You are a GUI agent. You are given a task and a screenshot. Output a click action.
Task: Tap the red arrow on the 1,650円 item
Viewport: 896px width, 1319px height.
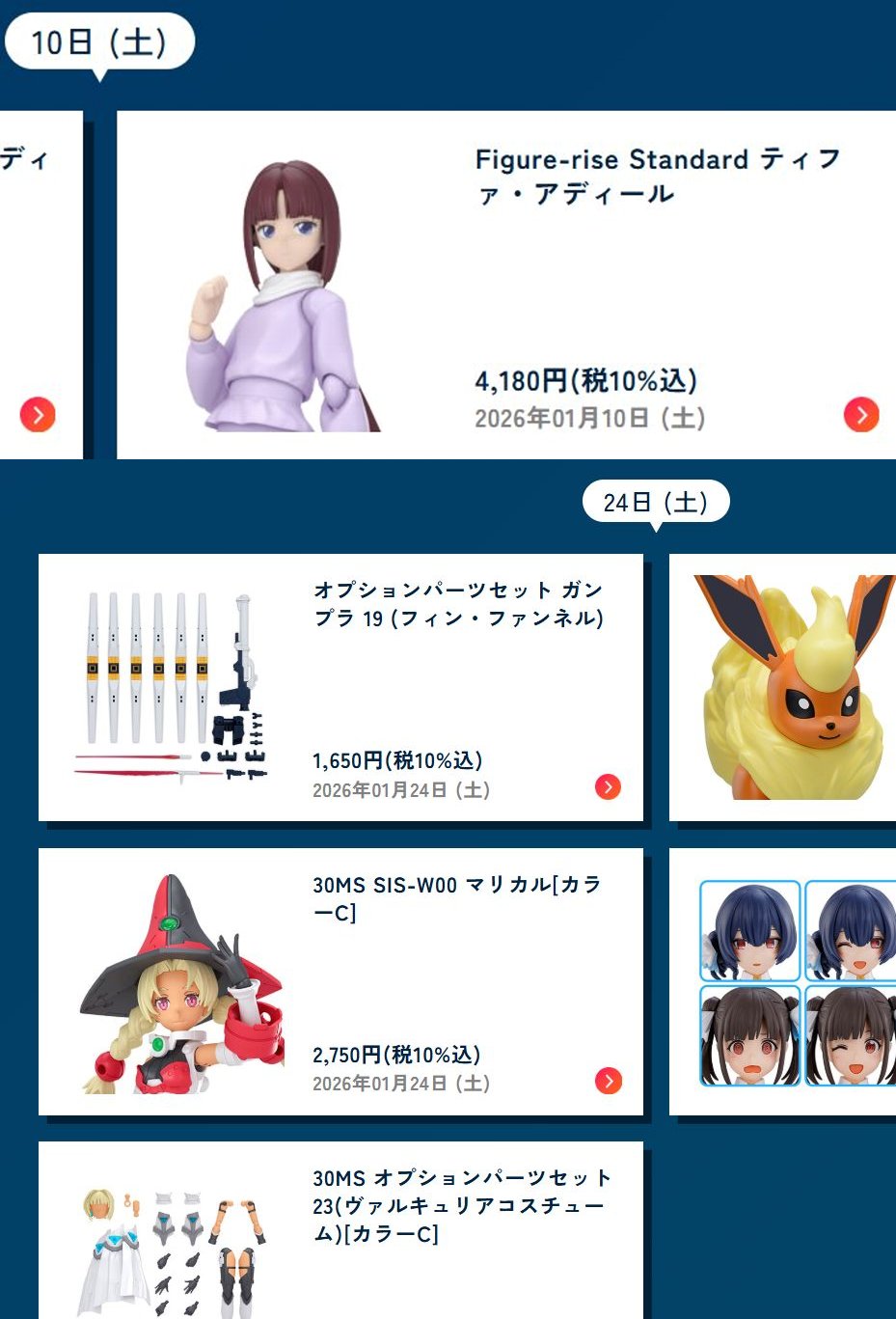tap(608, 787)
